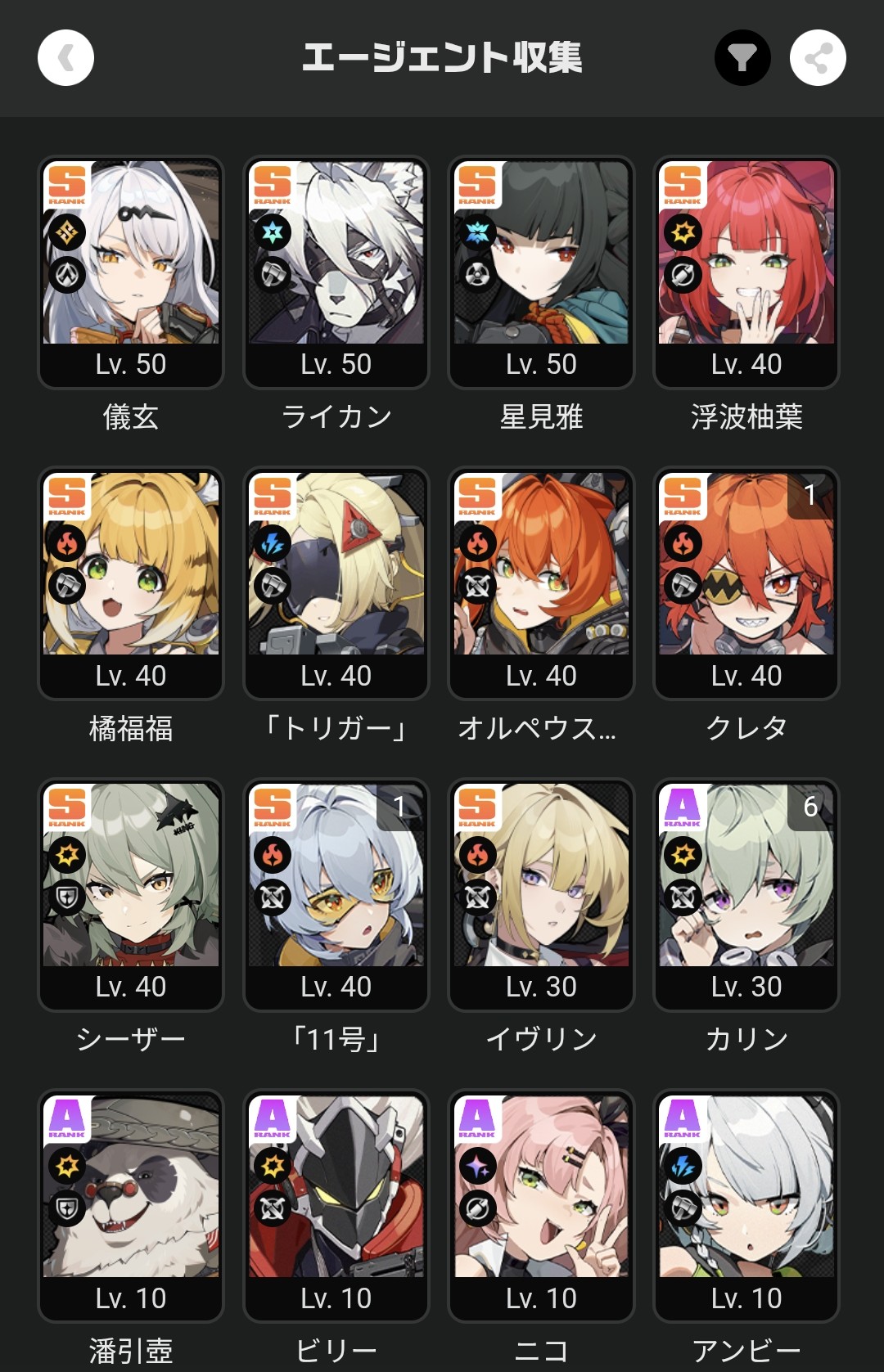View the 潘引壺 agent card
This screenshot has height=1372, width=884.
click(x=131, y=1205)
